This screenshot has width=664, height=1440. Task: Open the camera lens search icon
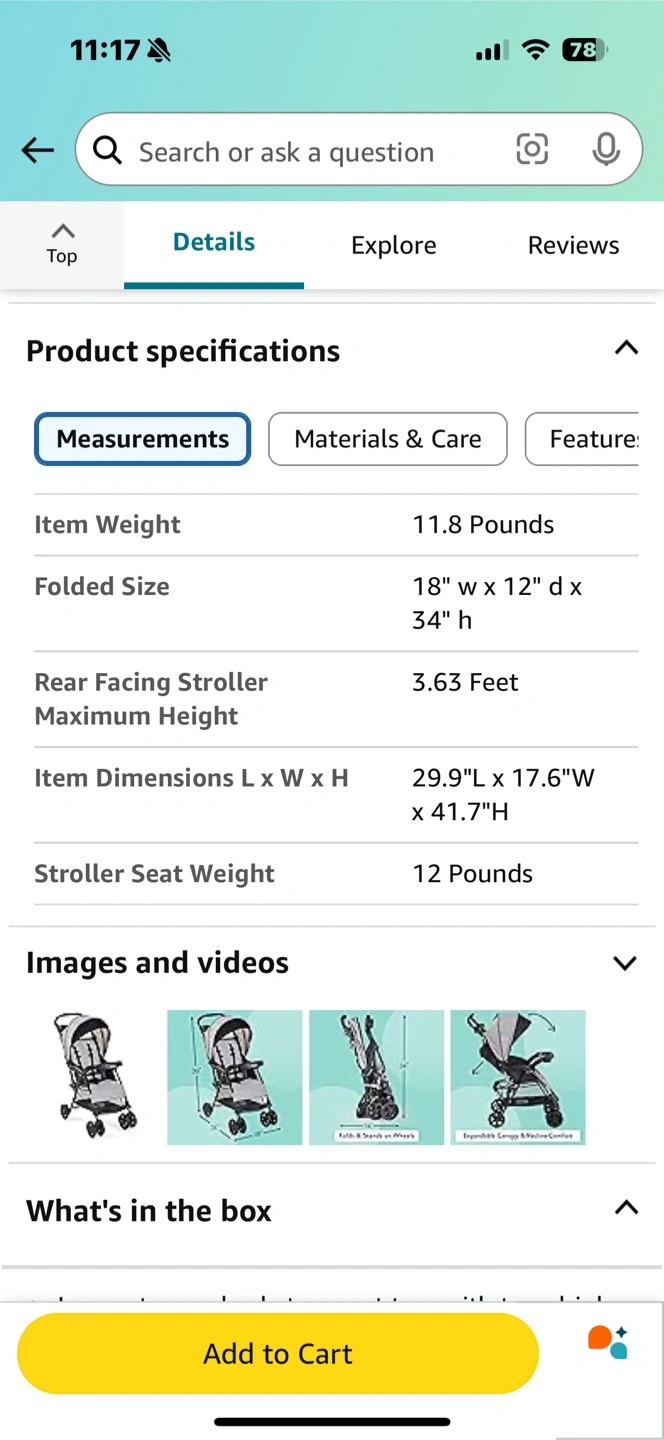(x=532, y=150)
